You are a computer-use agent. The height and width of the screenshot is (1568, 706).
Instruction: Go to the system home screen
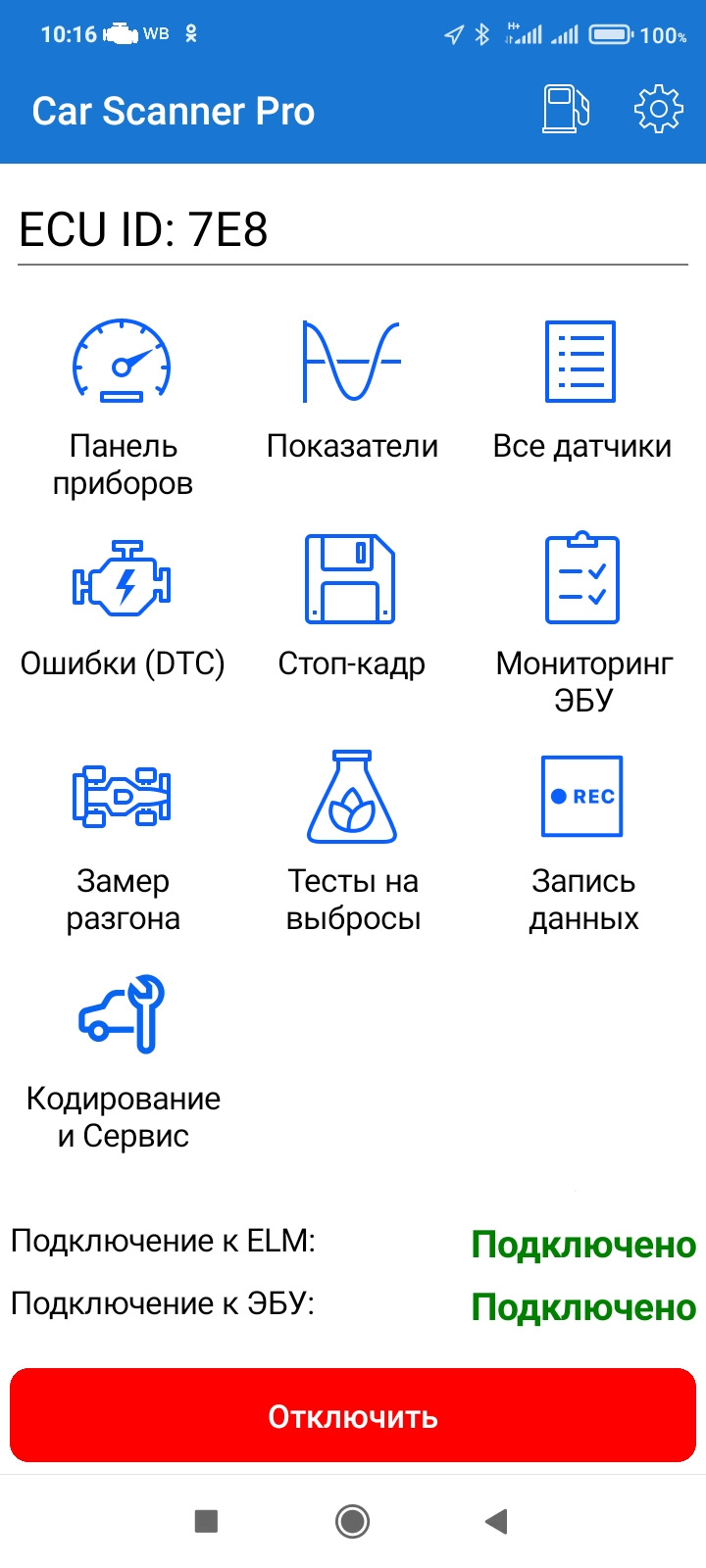(352, 1521)
